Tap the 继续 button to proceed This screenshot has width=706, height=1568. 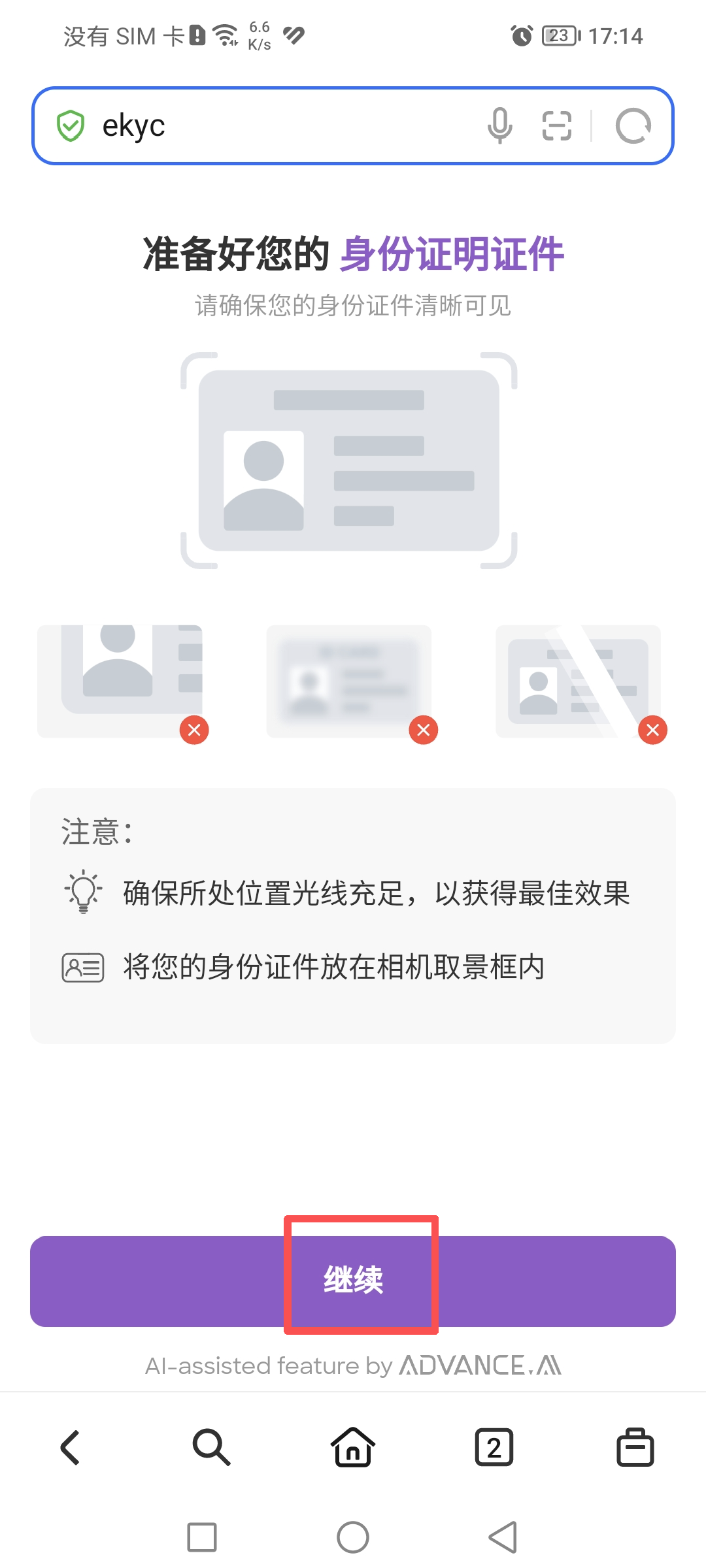pos(353,1281)
